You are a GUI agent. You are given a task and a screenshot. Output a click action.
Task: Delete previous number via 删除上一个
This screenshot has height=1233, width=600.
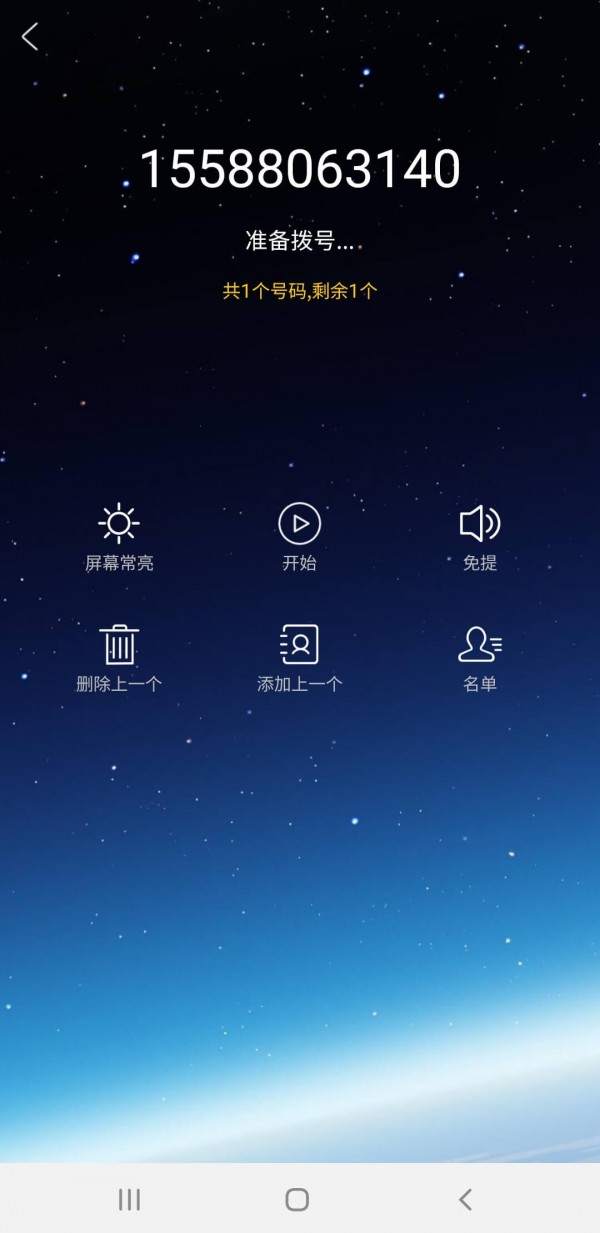click(119, 657)
